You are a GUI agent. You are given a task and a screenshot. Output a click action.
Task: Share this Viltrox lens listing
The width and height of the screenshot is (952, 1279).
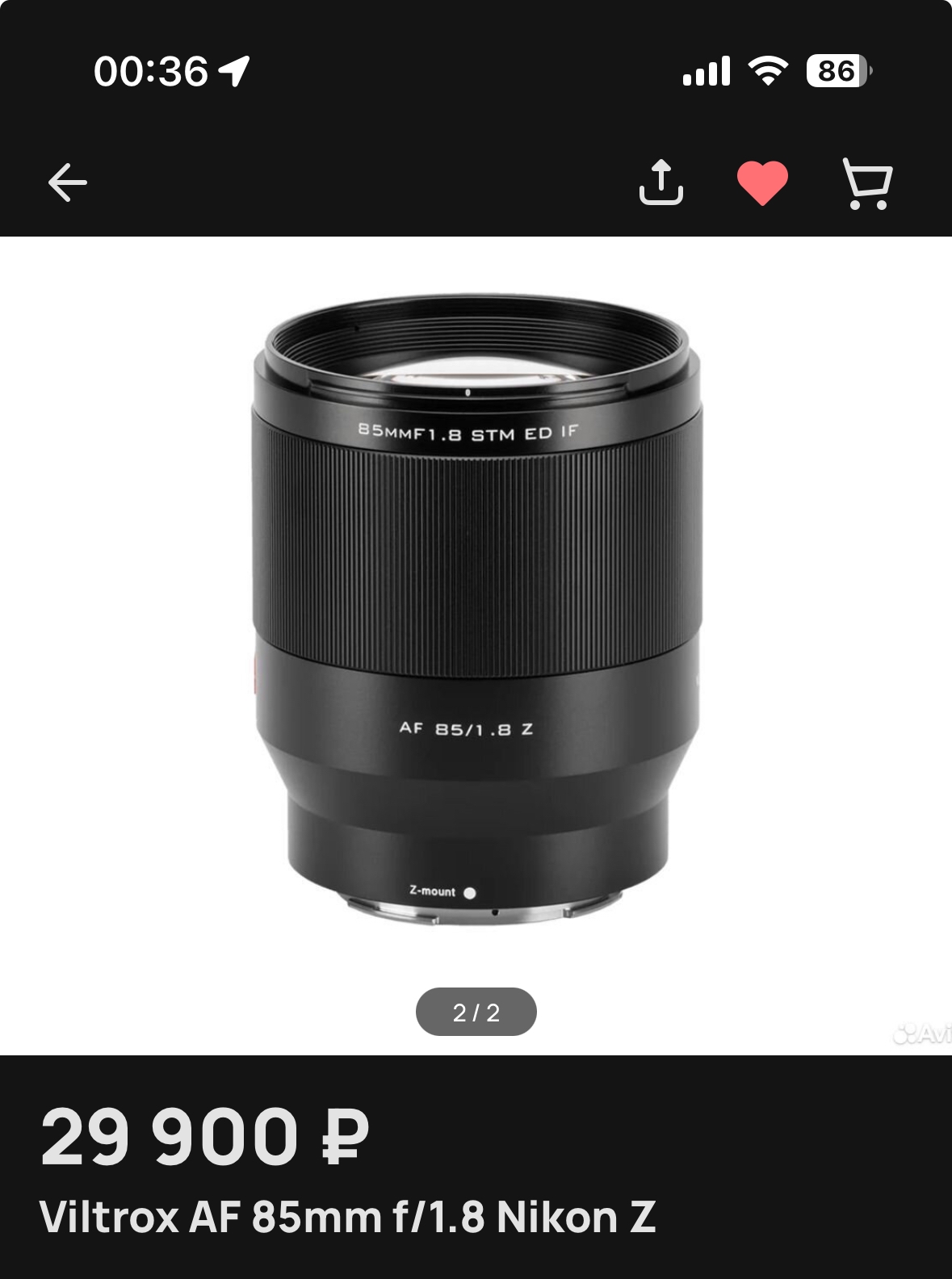click(x=661, y=182)
